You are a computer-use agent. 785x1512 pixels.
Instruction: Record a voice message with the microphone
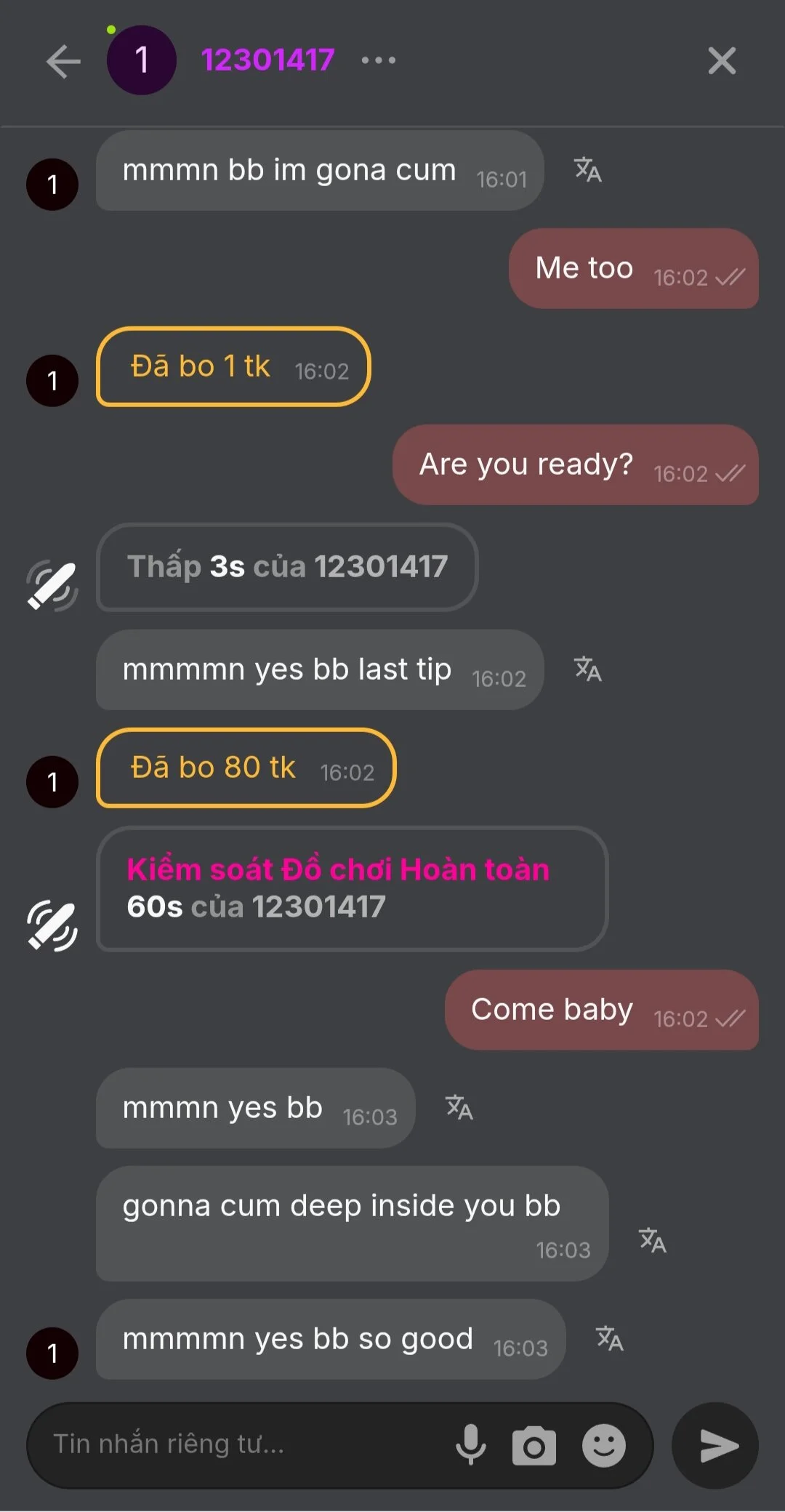471,1444
